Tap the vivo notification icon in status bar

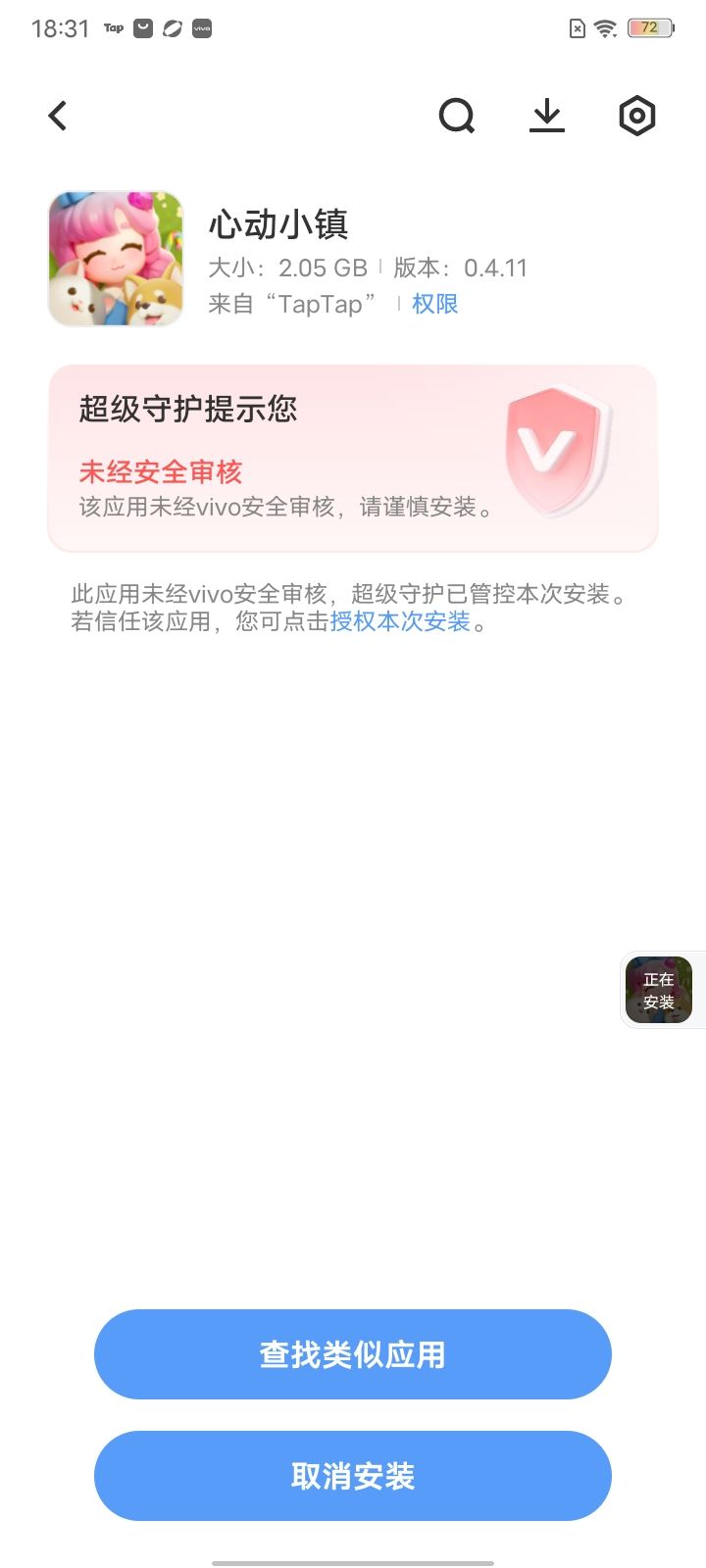click(201, 27)
